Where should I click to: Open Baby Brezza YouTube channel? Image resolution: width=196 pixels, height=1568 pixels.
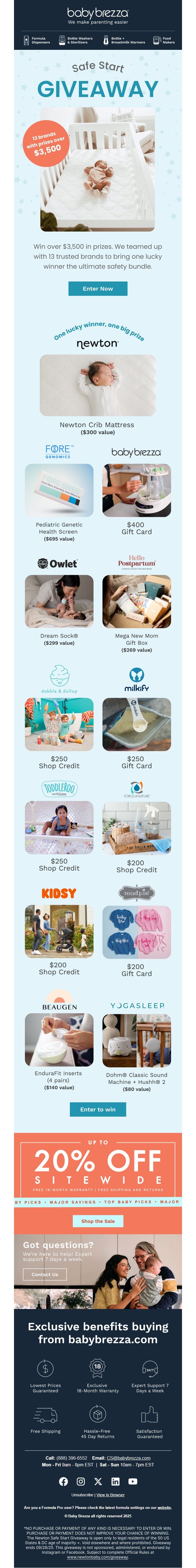[x=133, y=1481]
